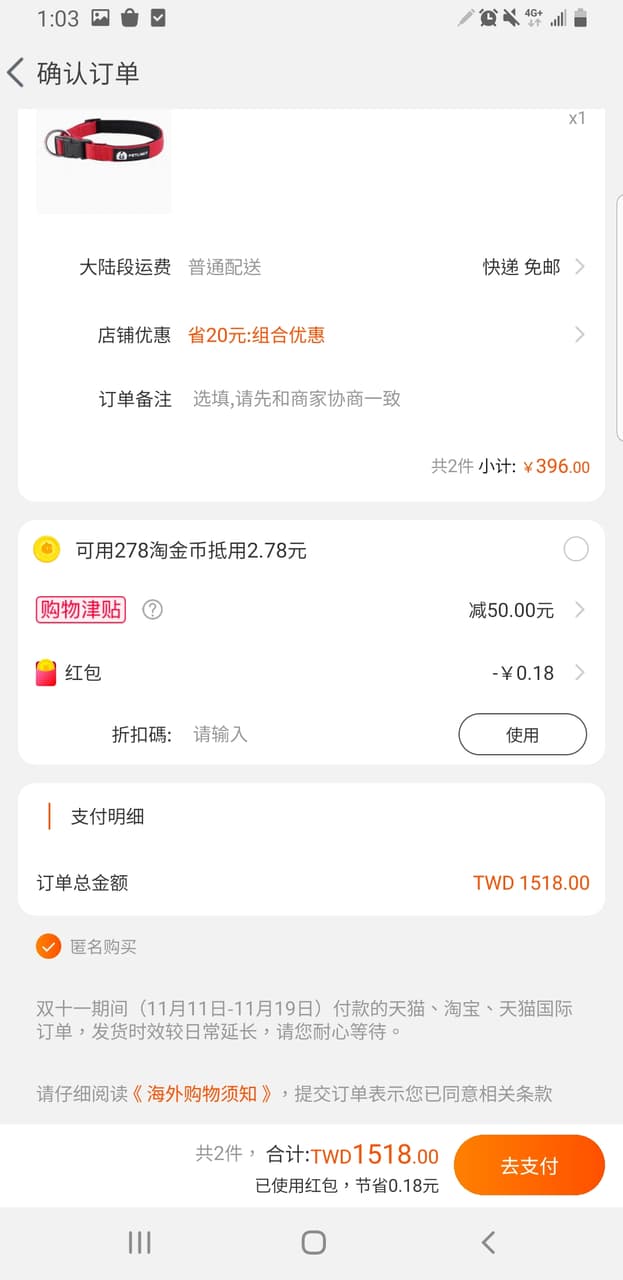
Task: Tap 去支付 to pay for the order
Action: click(529, 1165)
